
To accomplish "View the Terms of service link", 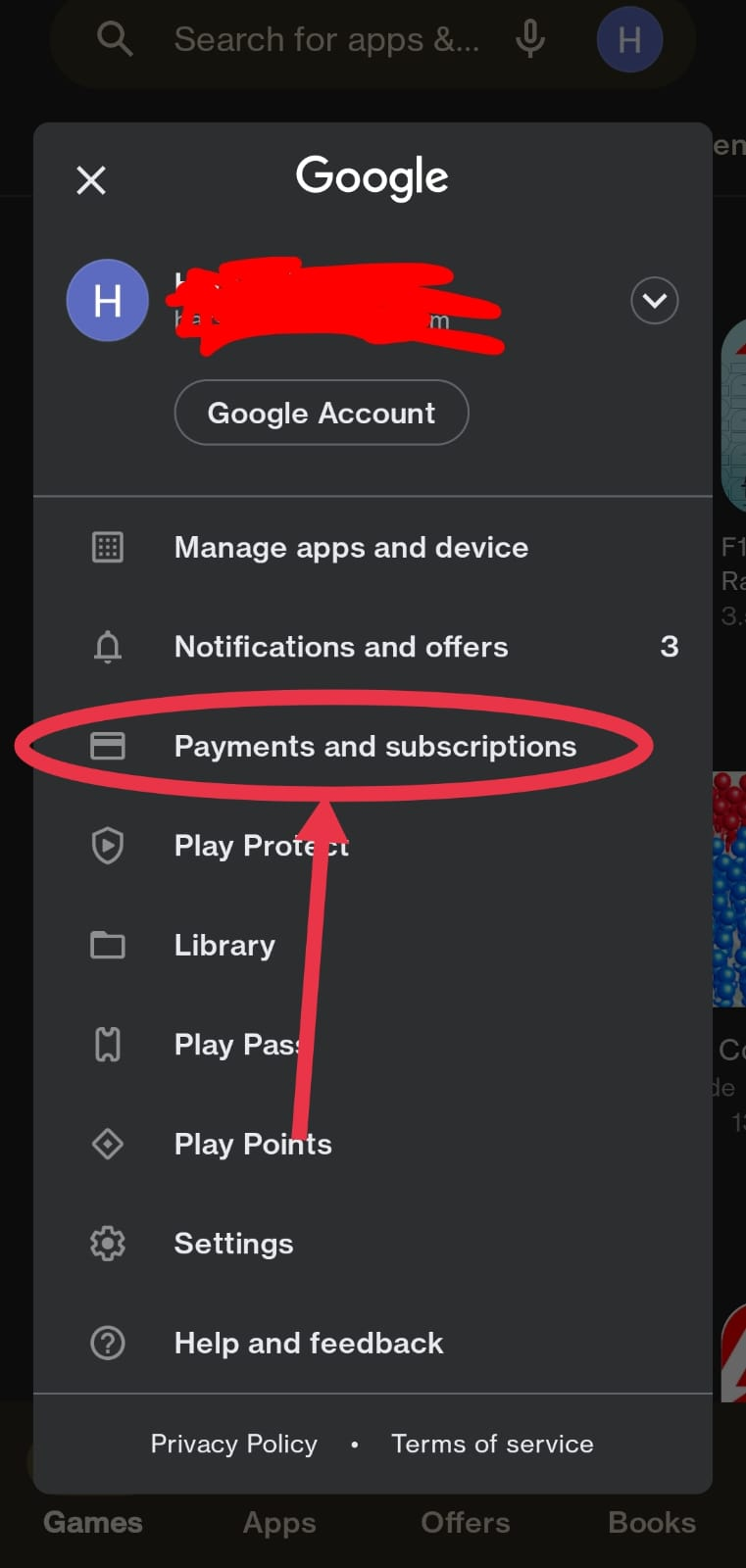I will [492, 1444].
